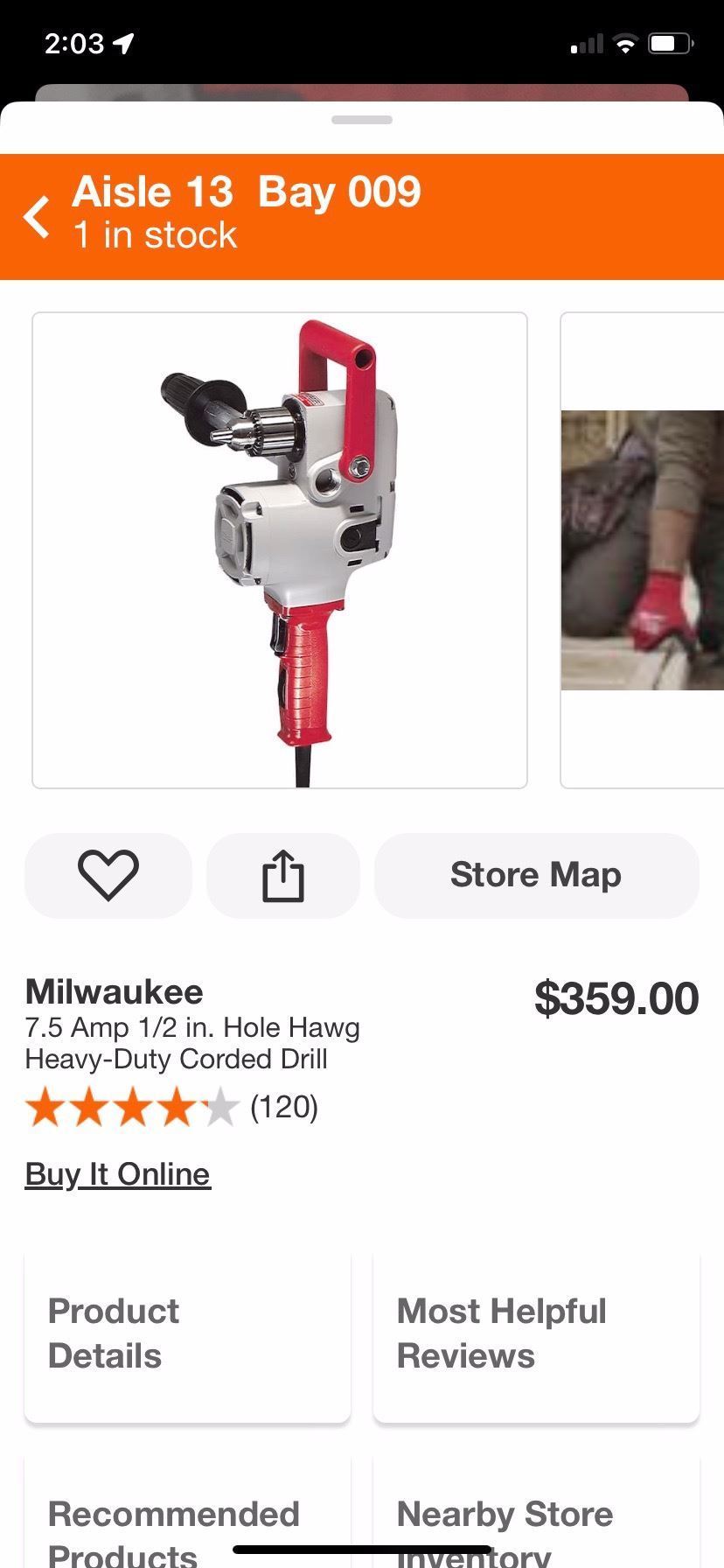This screenshot has height=1568, width=724.
Task: Go back using the header arrow
Action: pos(38,217)
